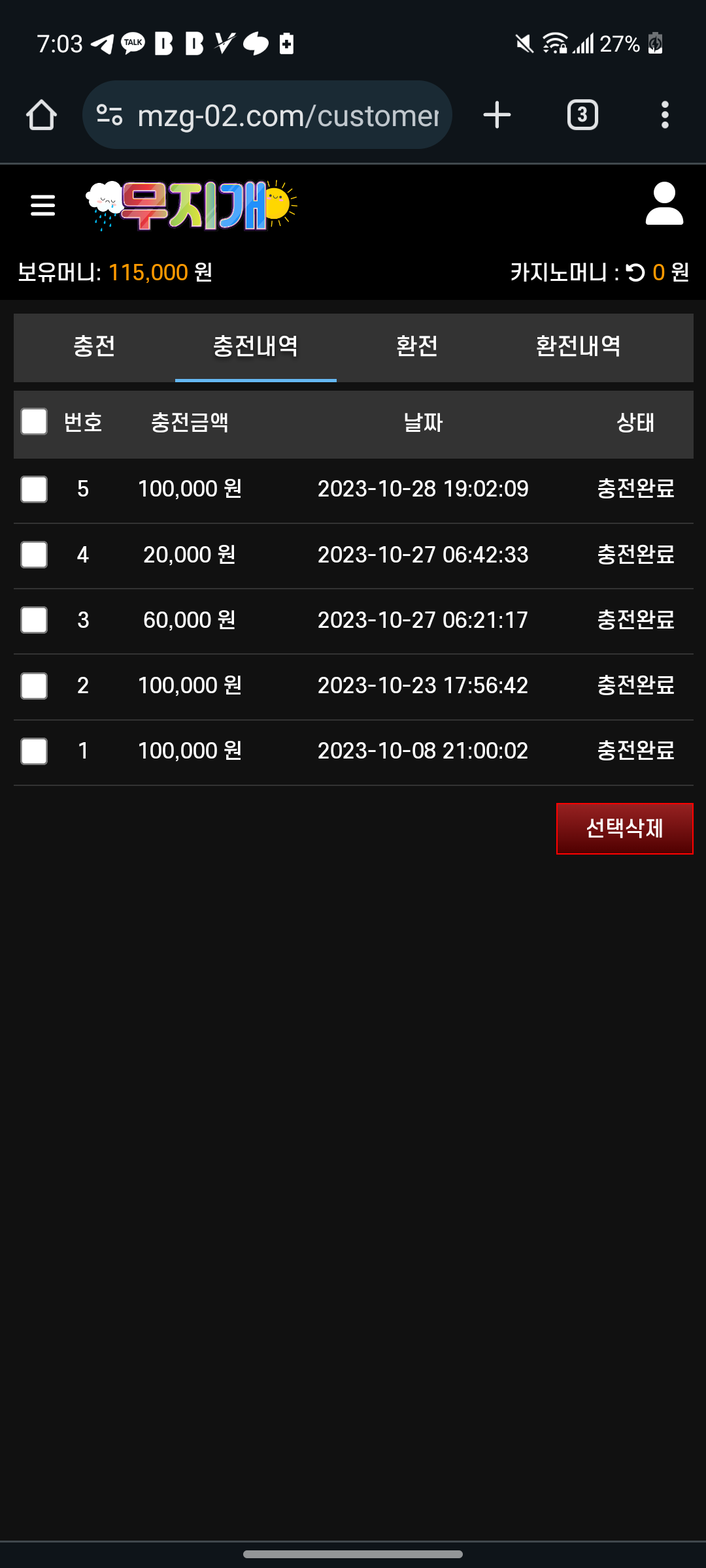Viewport: 706px width, 1568px height.
Task: Edit the mzg-02.com address bar
Action: coord(288,116)
